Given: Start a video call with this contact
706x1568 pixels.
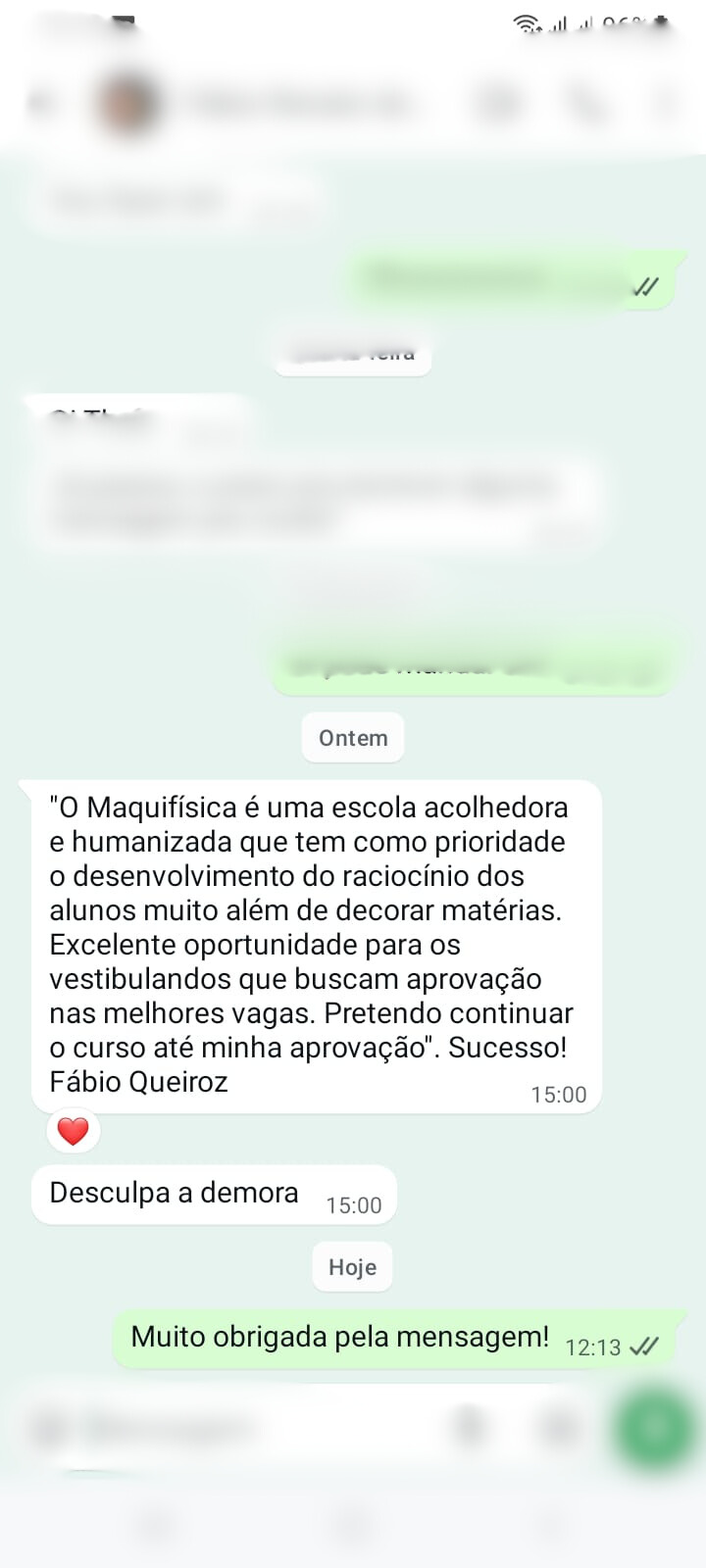Looking at the screenshot, I should pos(498,102).
